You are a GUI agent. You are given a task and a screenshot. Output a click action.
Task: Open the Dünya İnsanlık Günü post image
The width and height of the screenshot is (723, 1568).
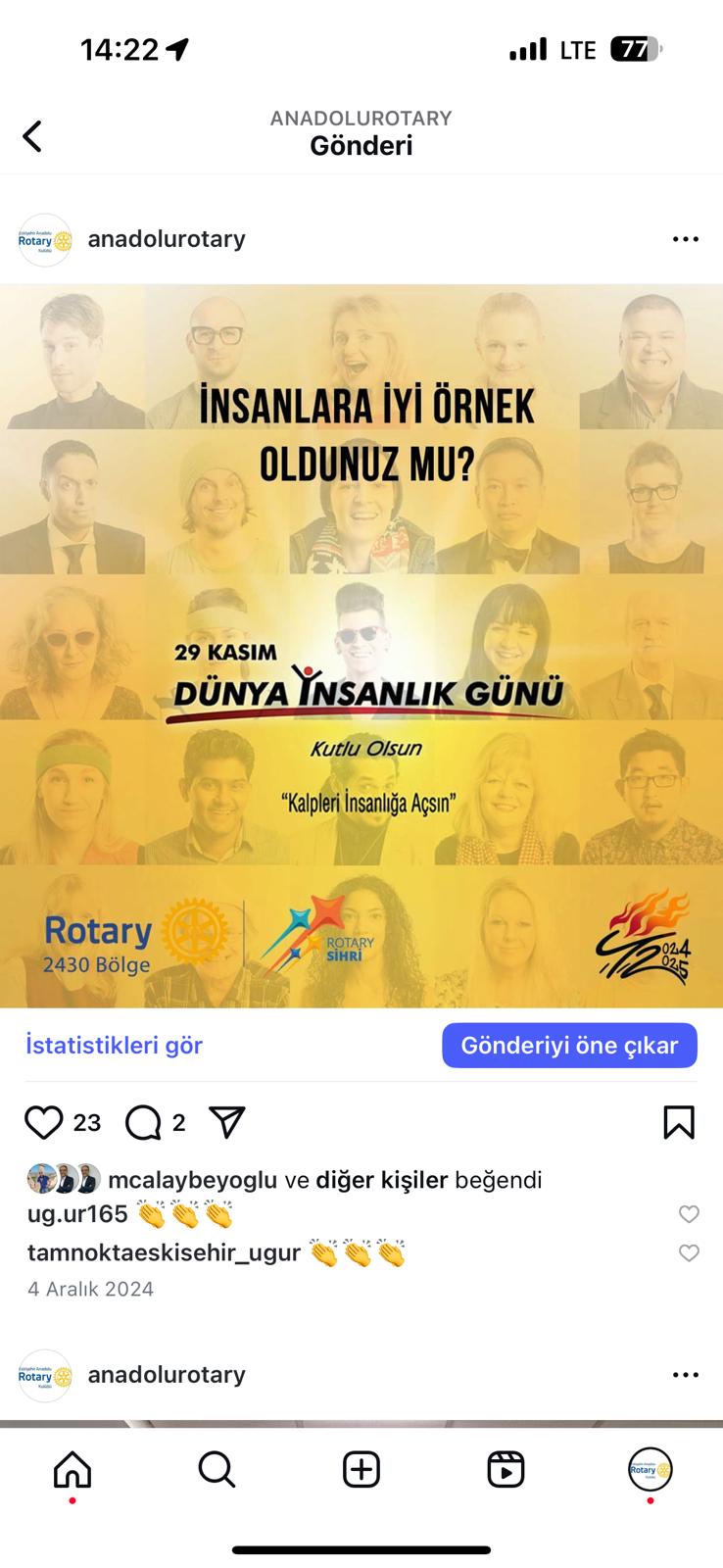[x=361, y=646]
